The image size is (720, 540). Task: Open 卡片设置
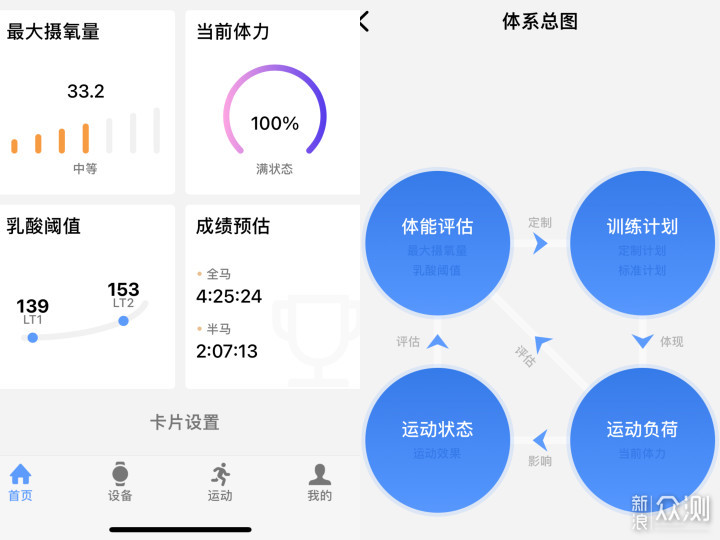[x=184, y=423]
